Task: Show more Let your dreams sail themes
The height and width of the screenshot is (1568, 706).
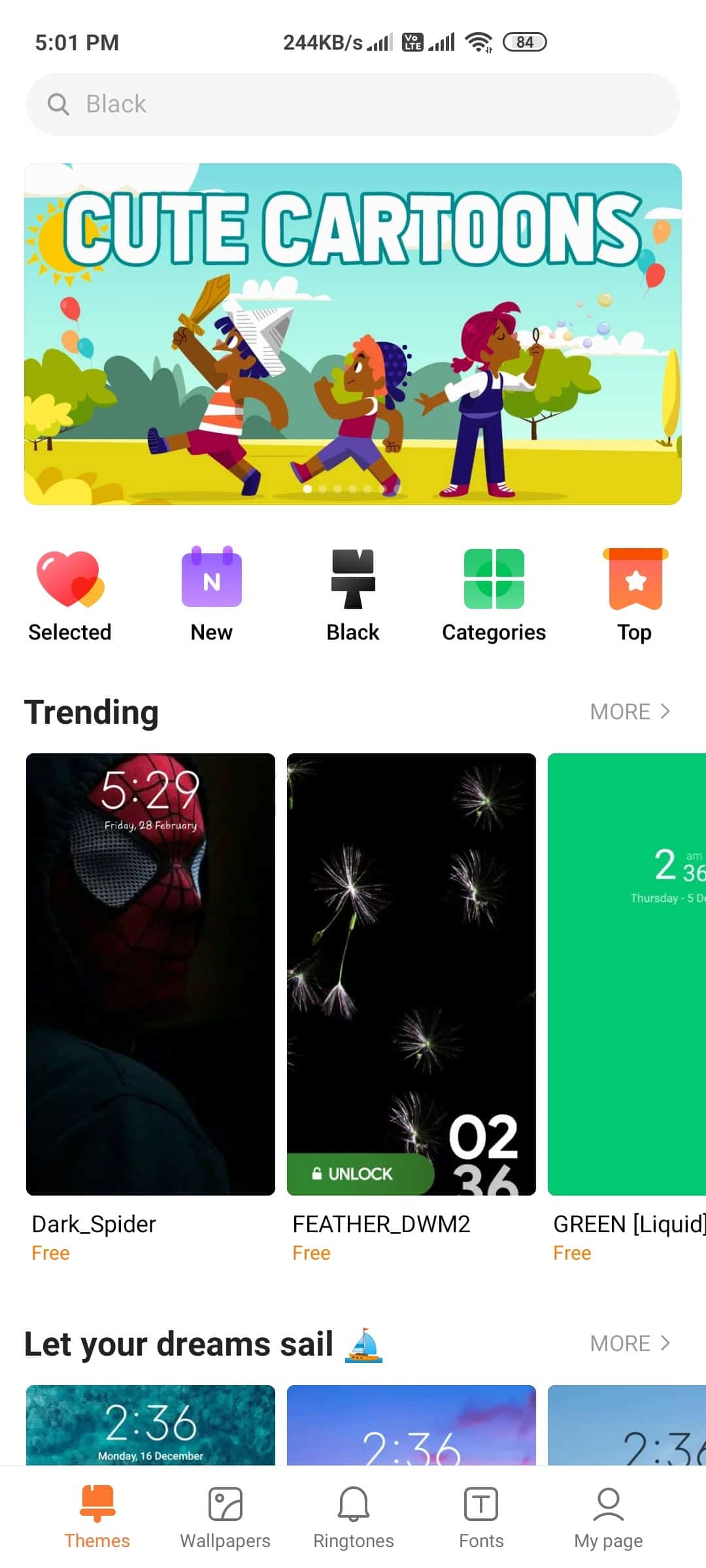Action: coord(630,1343)
